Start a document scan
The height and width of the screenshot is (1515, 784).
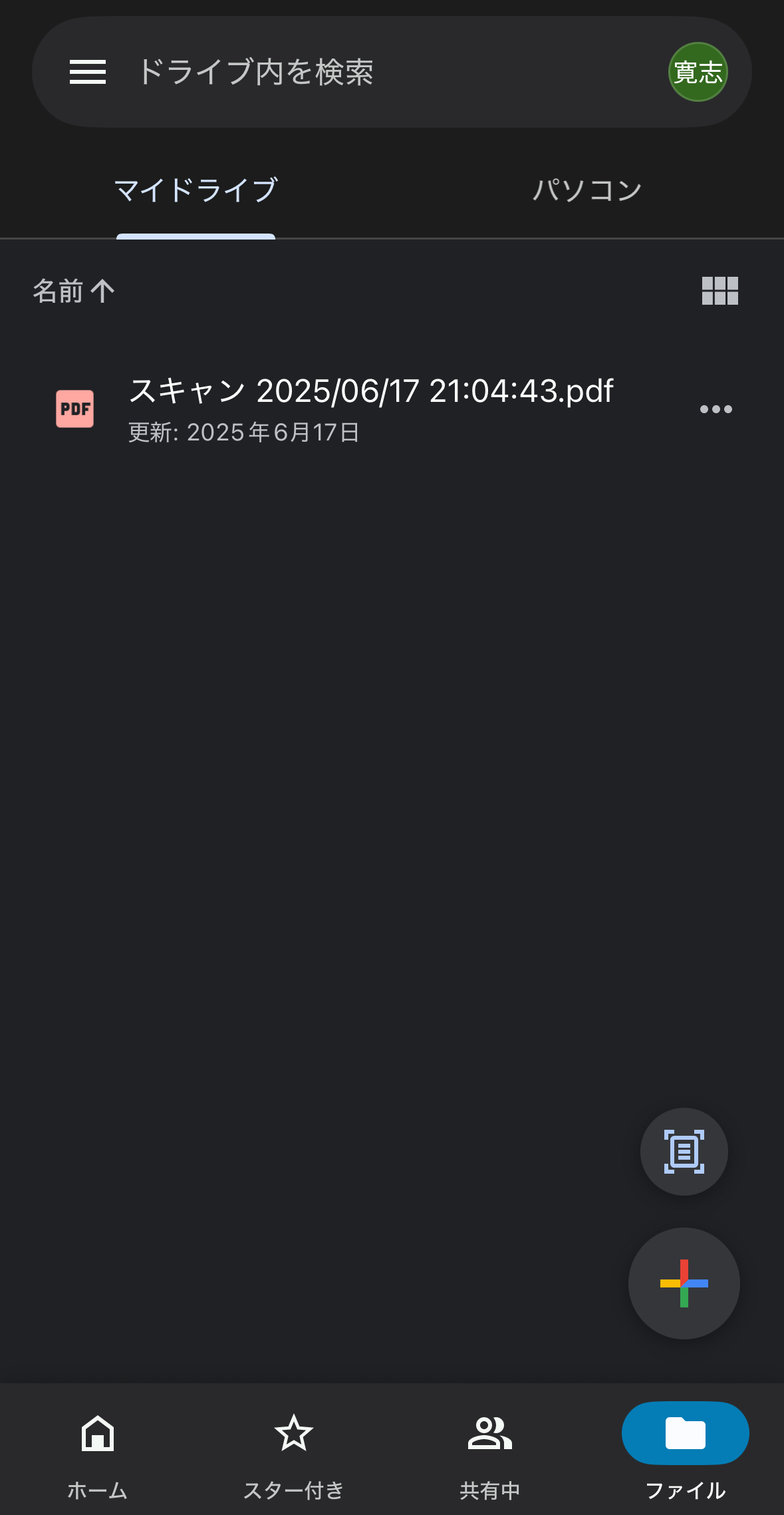(x=684, y=1151)
